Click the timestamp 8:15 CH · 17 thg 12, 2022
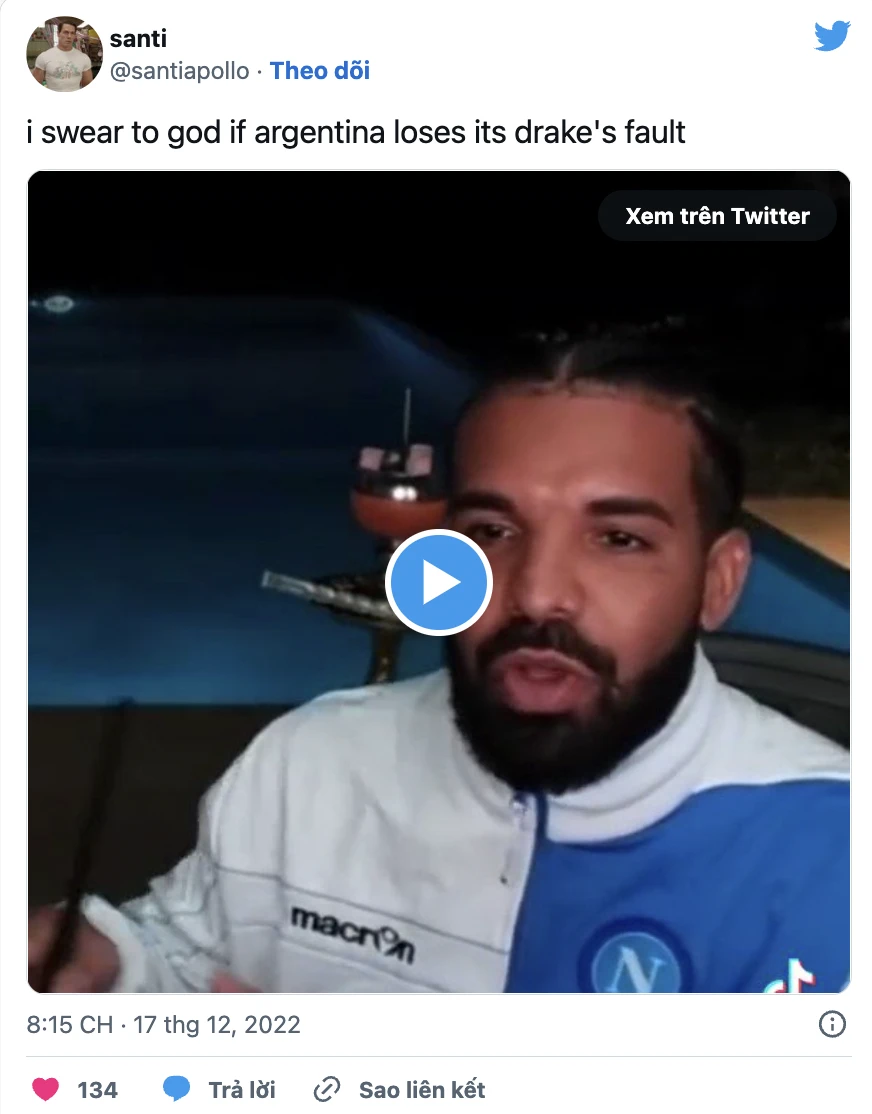This screenshot has width=872, height=1114. click(x=165, y=1023)
